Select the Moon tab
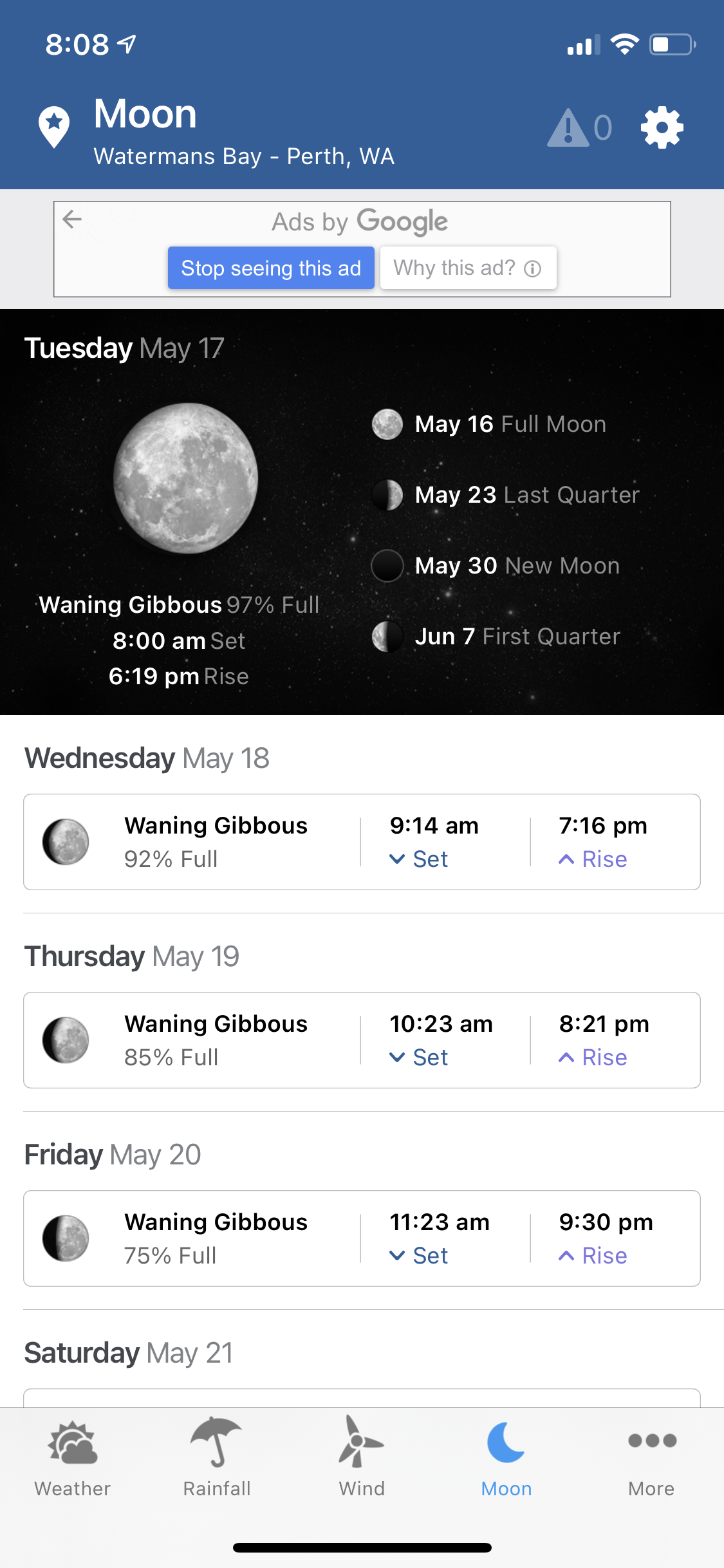724x1568 pixels. [x=506, y=1459]
